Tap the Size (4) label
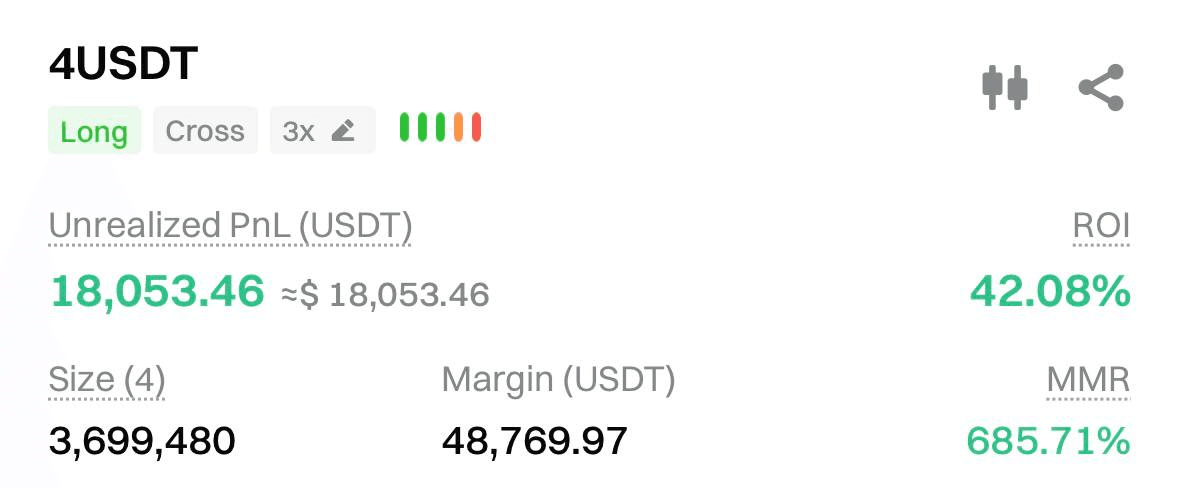1179x488 pixels. pyautogui.click(x=107, y=380)
